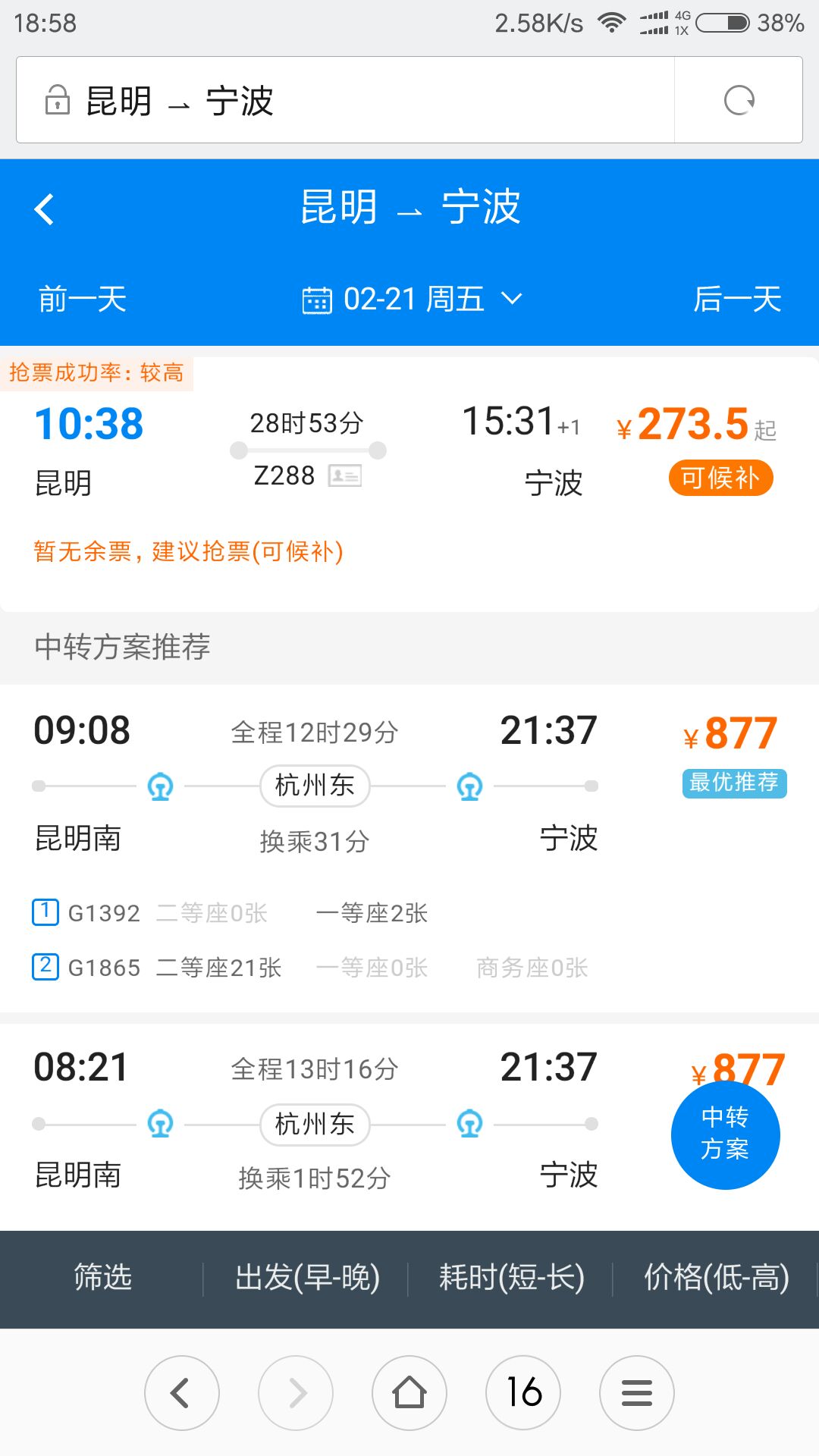Go to the browser home page

tap(409, 1393)
